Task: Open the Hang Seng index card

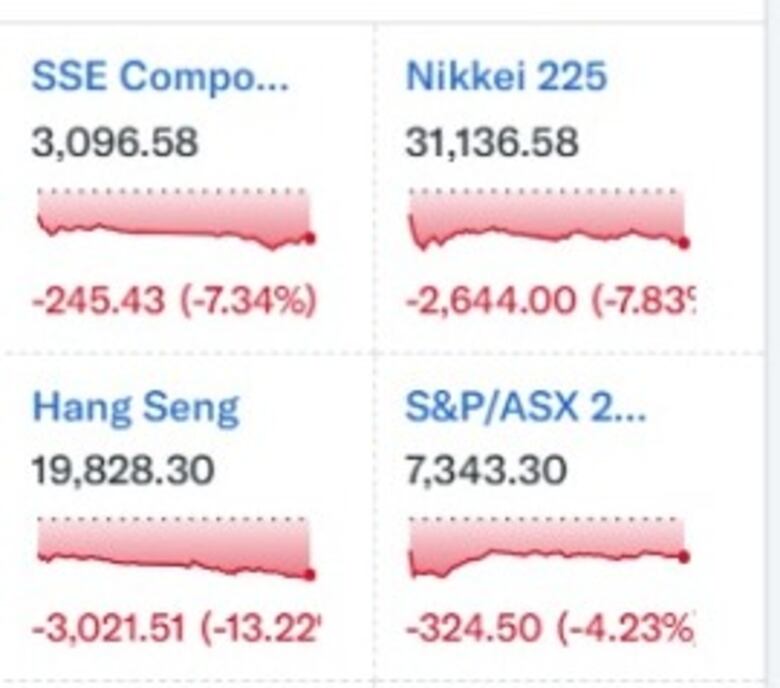Action: pyautogui.click(x=136, y=408)
